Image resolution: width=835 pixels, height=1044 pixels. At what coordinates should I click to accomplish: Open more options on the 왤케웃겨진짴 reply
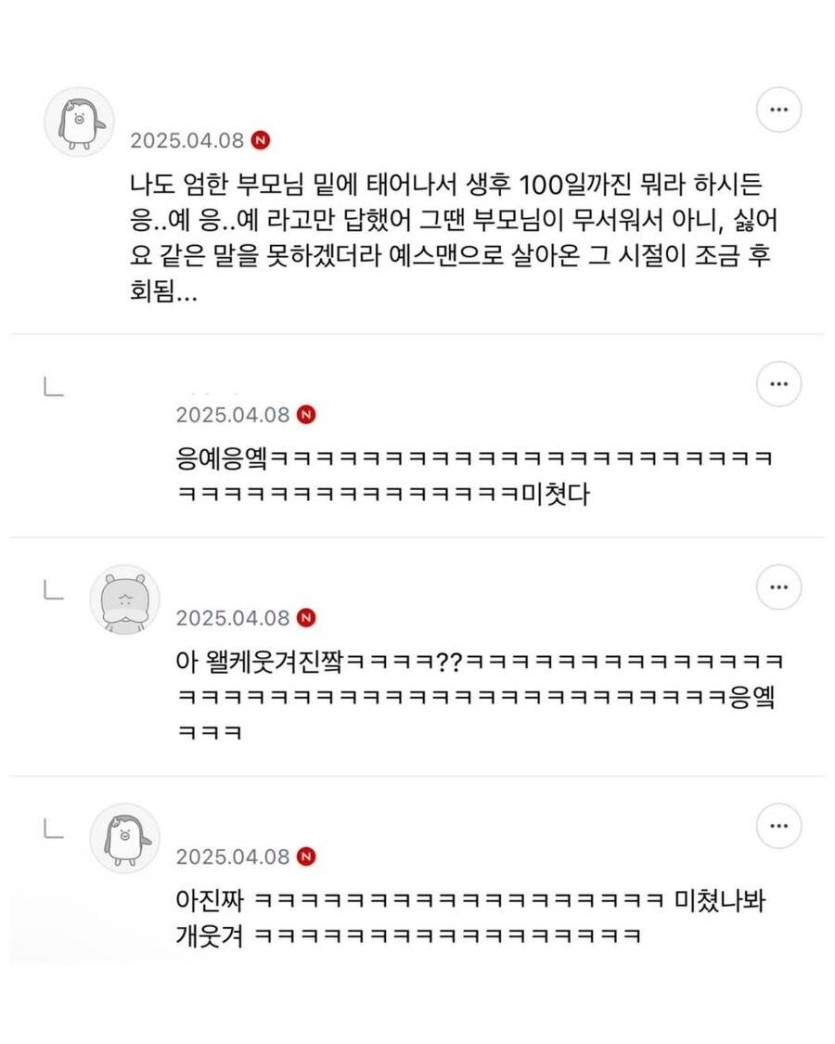[778, 587]
